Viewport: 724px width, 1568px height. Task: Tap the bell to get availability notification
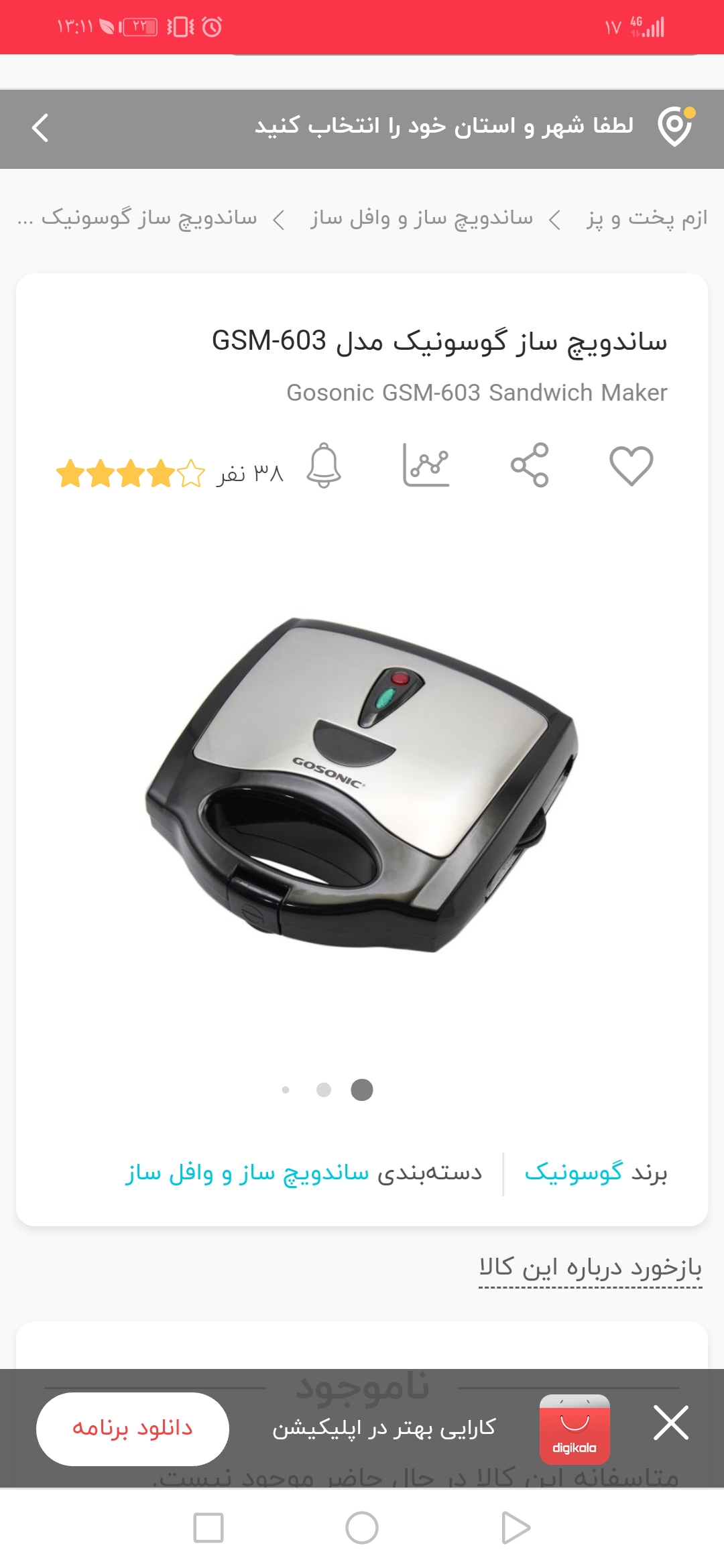click(x=324, y=465)
